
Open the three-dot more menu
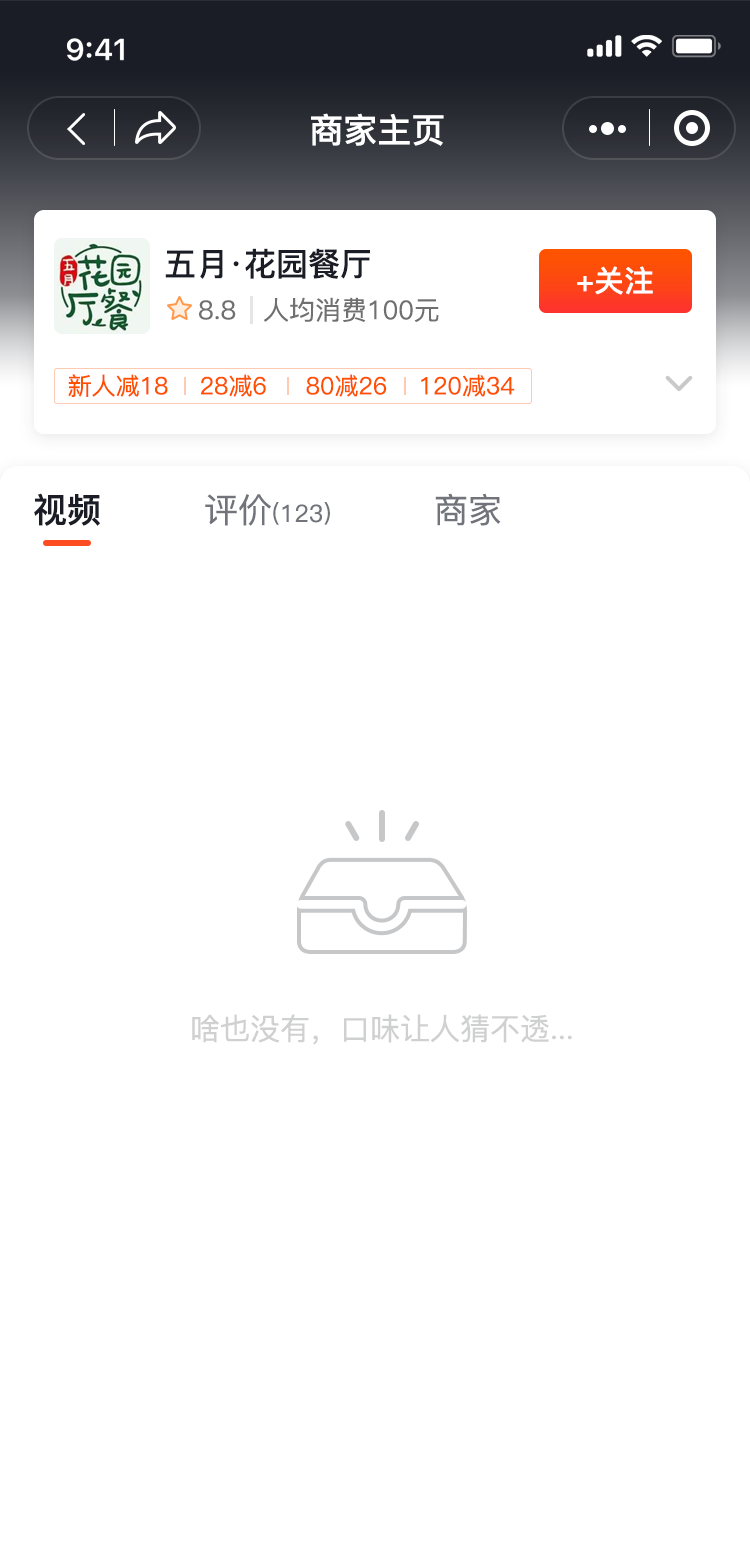click(607, 128)
